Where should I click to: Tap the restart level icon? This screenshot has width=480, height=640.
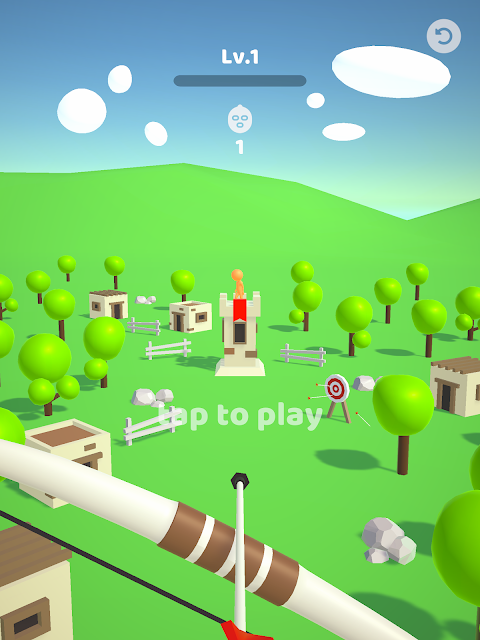click(x=444, y=36)
